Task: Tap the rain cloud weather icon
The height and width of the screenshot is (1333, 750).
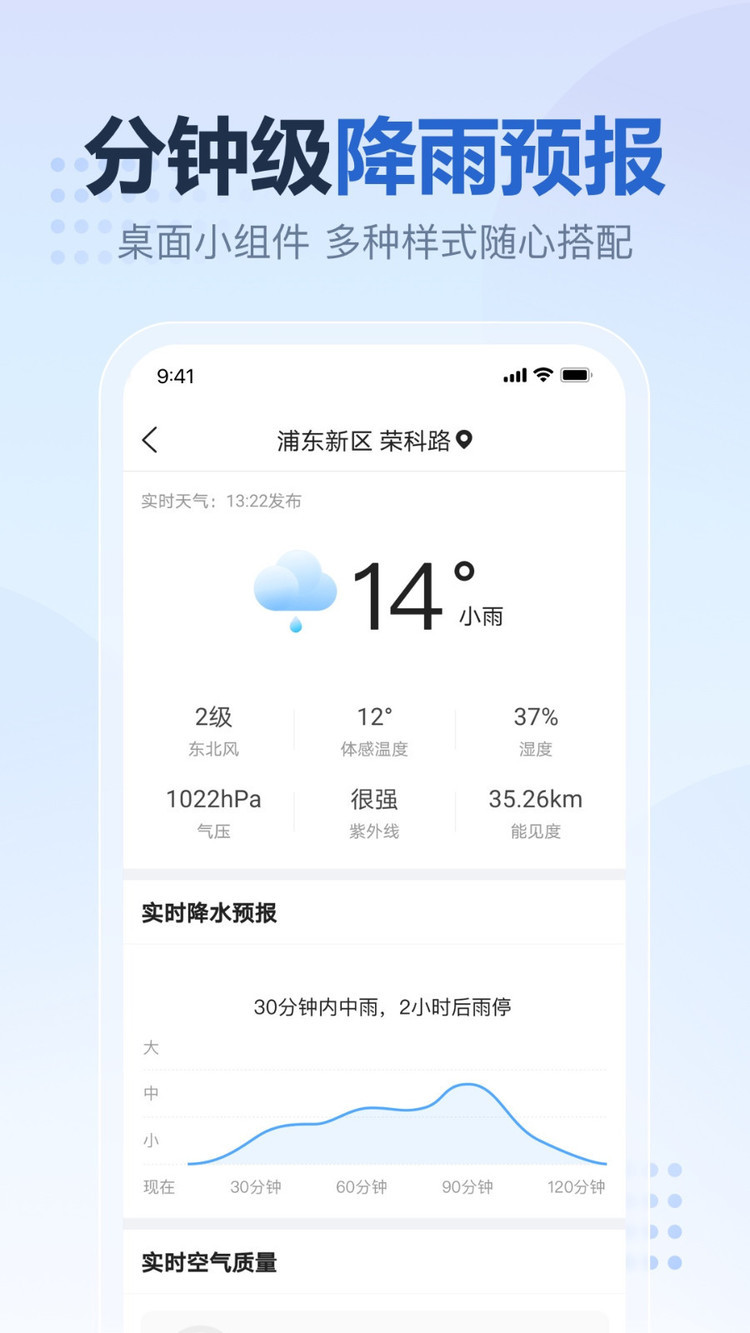Action: 296,590
